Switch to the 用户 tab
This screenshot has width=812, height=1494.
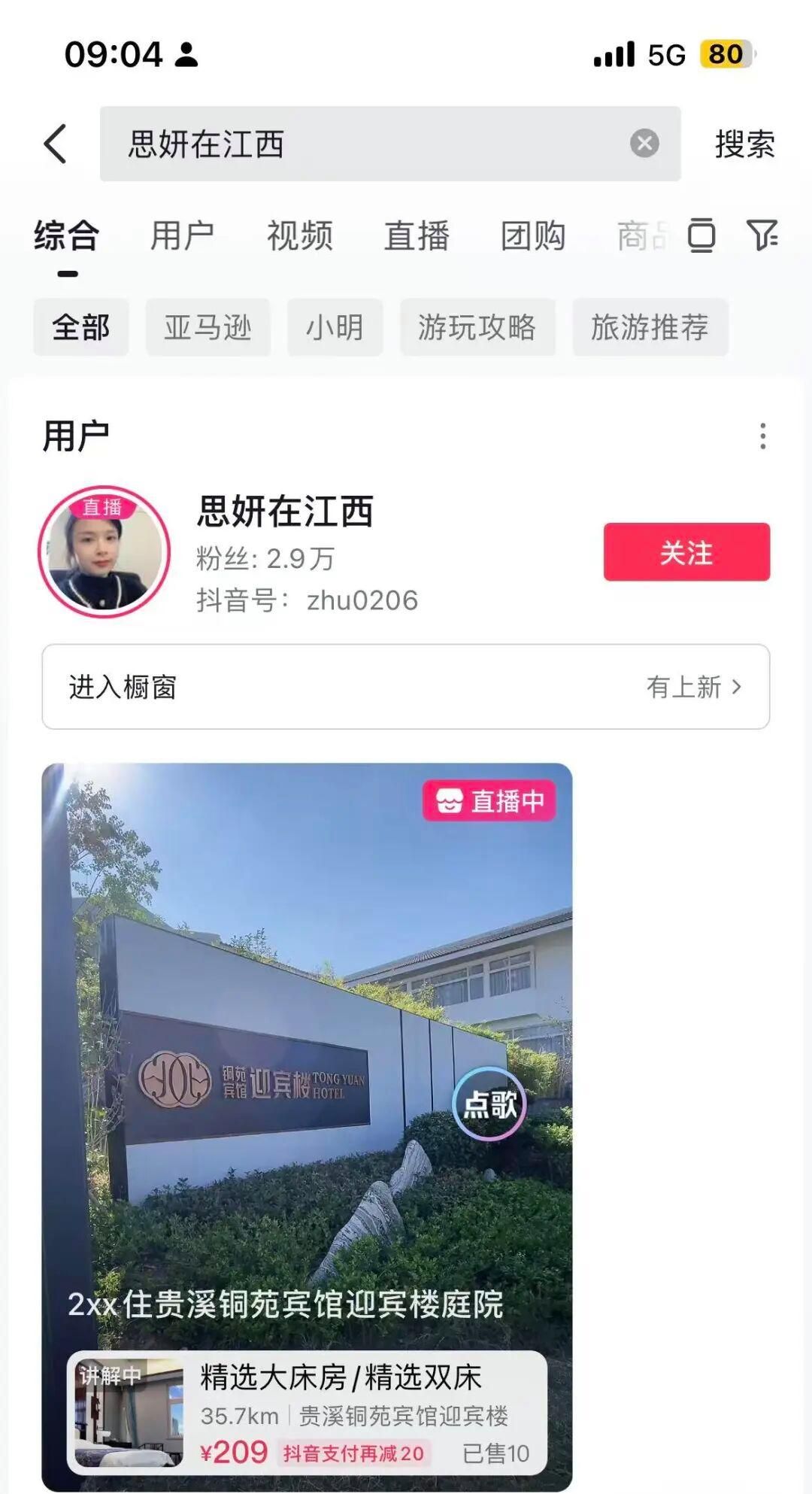(182, 236)
